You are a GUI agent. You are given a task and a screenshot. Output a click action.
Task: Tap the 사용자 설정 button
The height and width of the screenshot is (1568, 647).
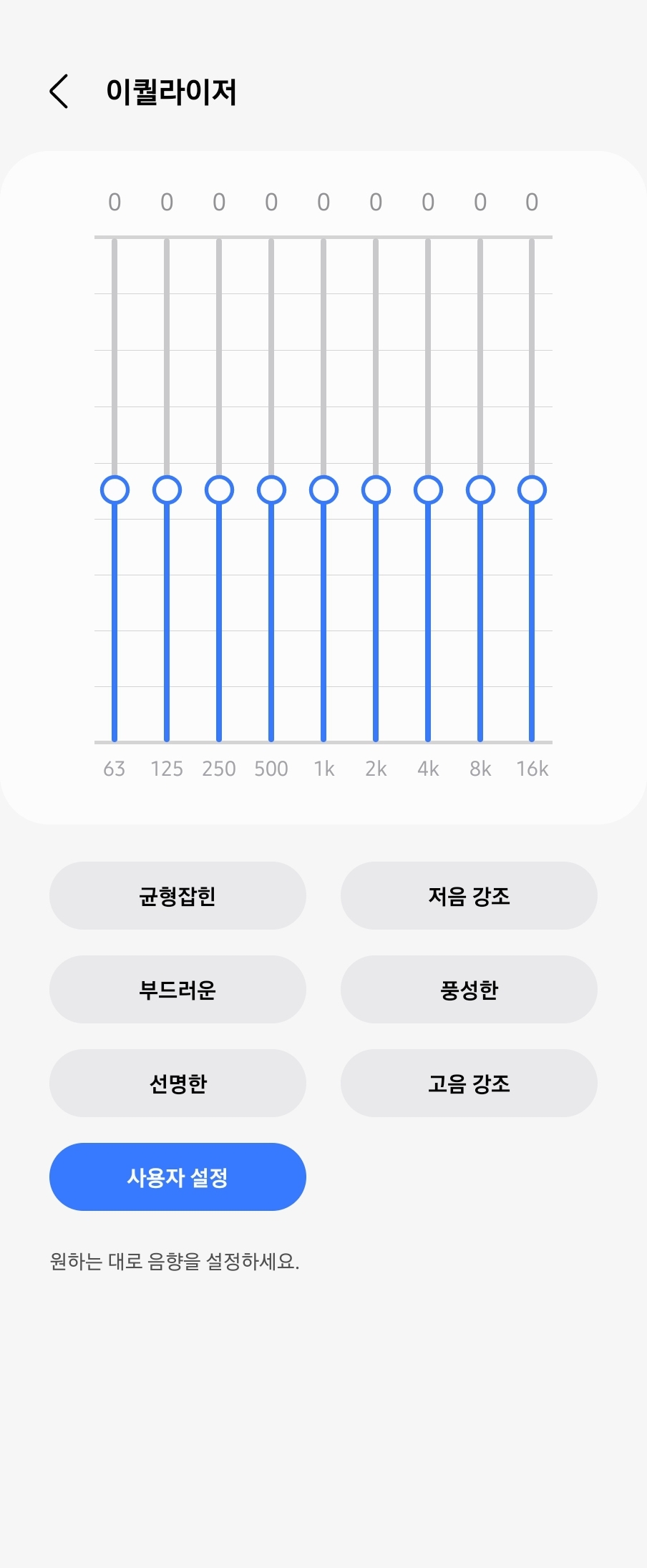point(177,1177)
